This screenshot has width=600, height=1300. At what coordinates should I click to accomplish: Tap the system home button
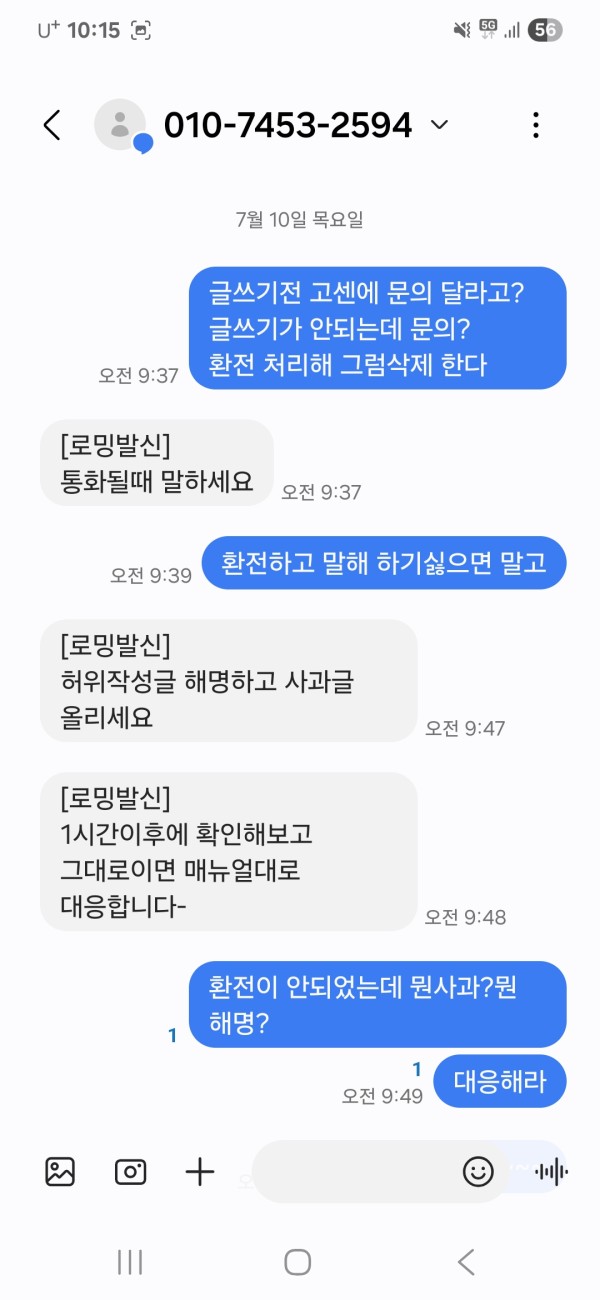(298, 1262)
